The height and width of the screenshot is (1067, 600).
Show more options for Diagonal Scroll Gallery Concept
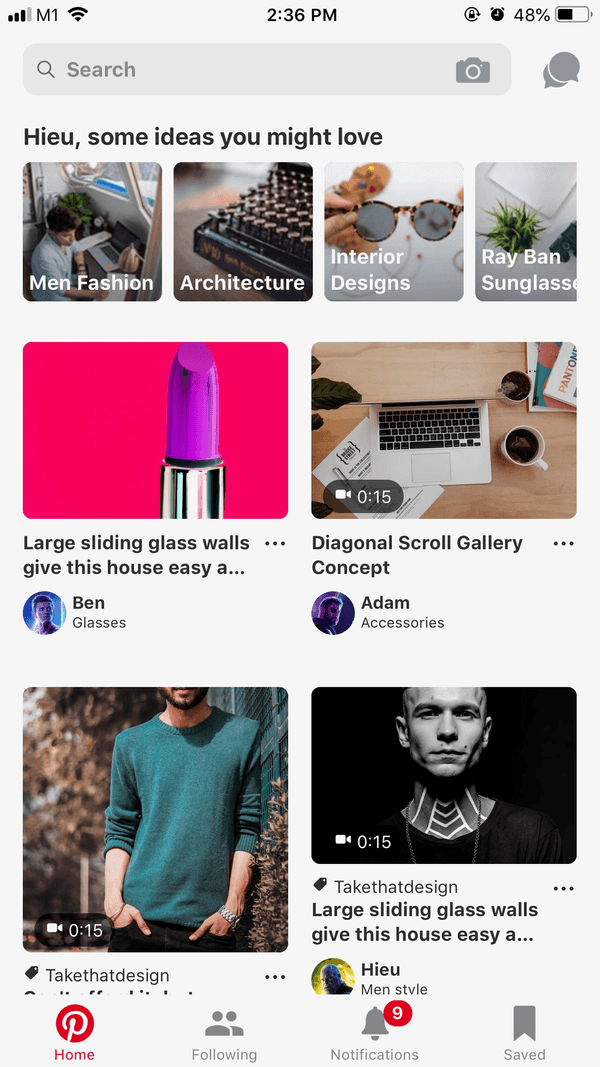point(564,544)
